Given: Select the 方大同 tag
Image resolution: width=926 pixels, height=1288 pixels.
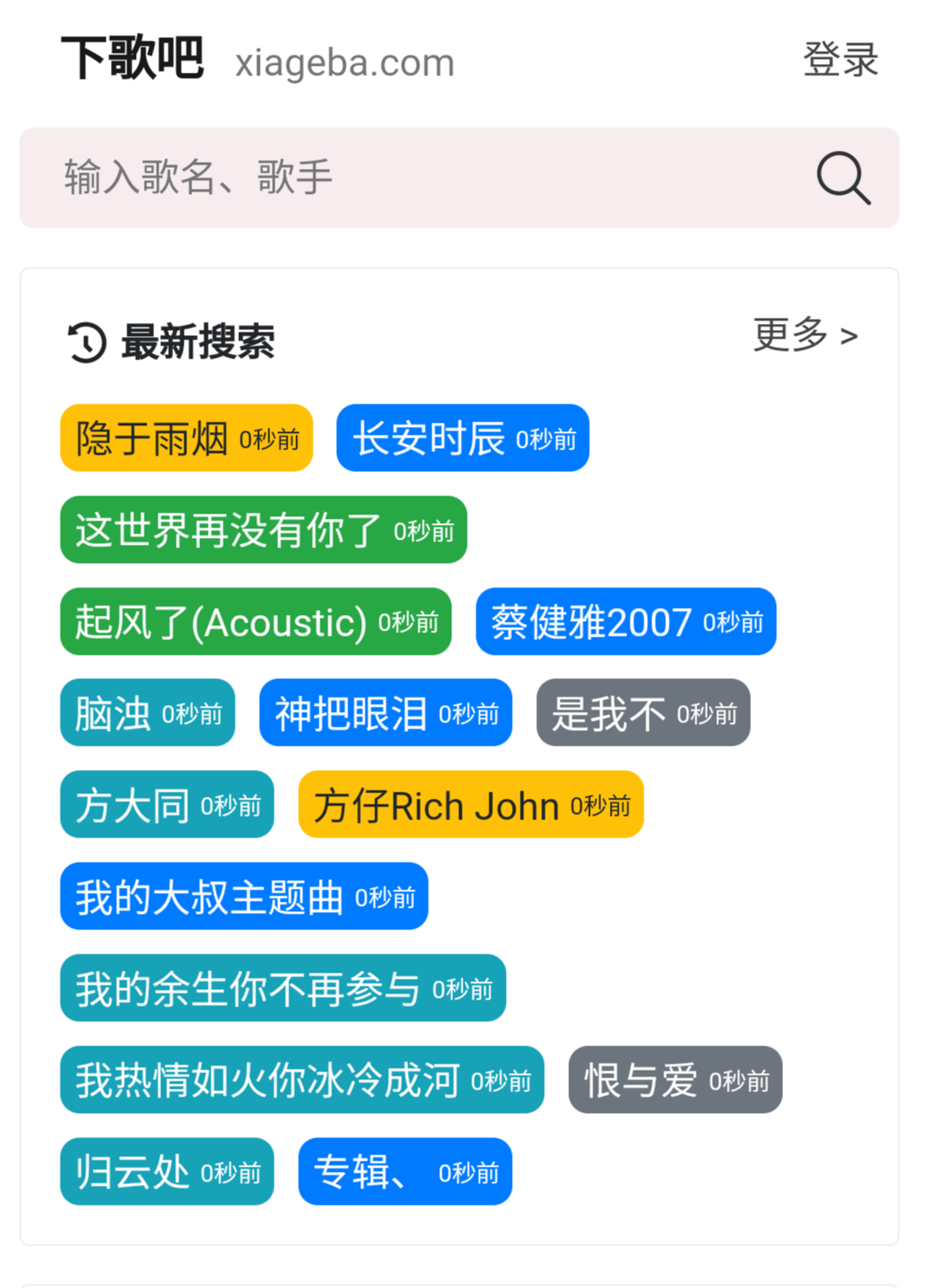Looking at the screenshot, I should [x=167, y=805].
